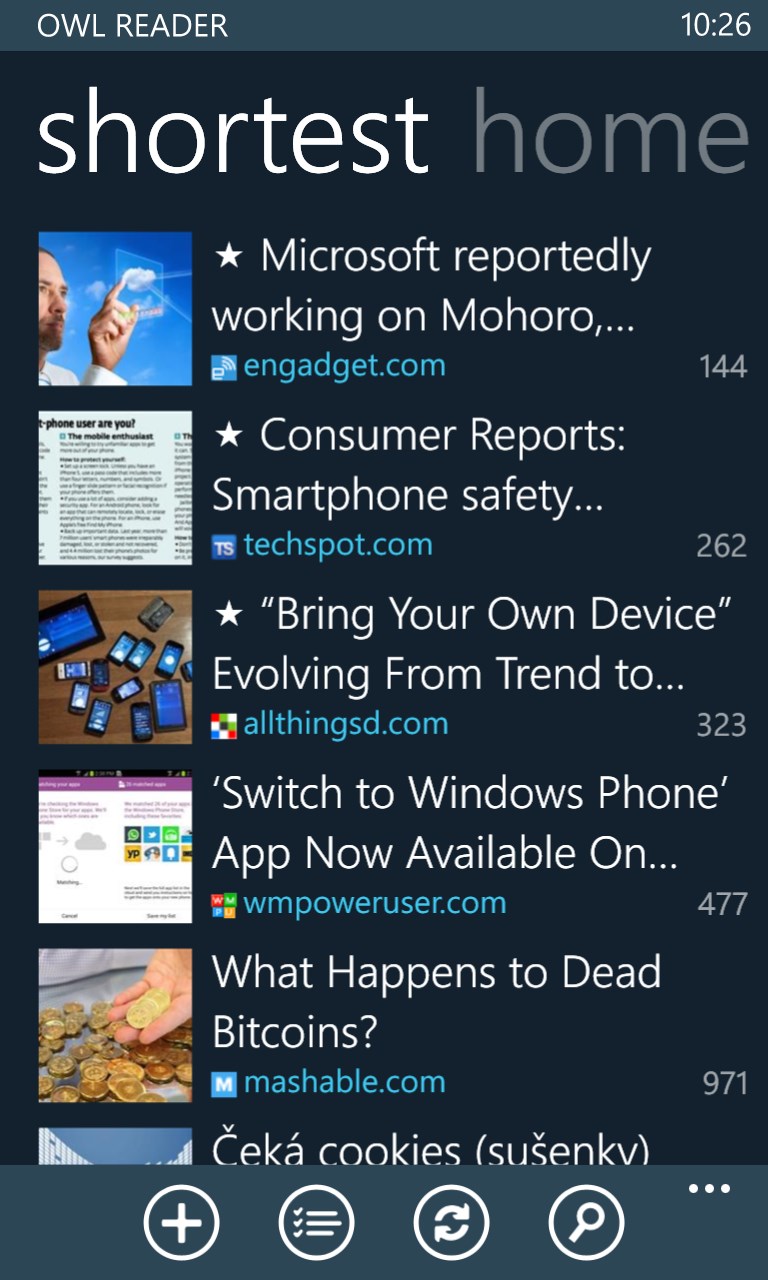Expand the three-dot overflow menu
768x1280 pixels.
tap(710, 1189)
